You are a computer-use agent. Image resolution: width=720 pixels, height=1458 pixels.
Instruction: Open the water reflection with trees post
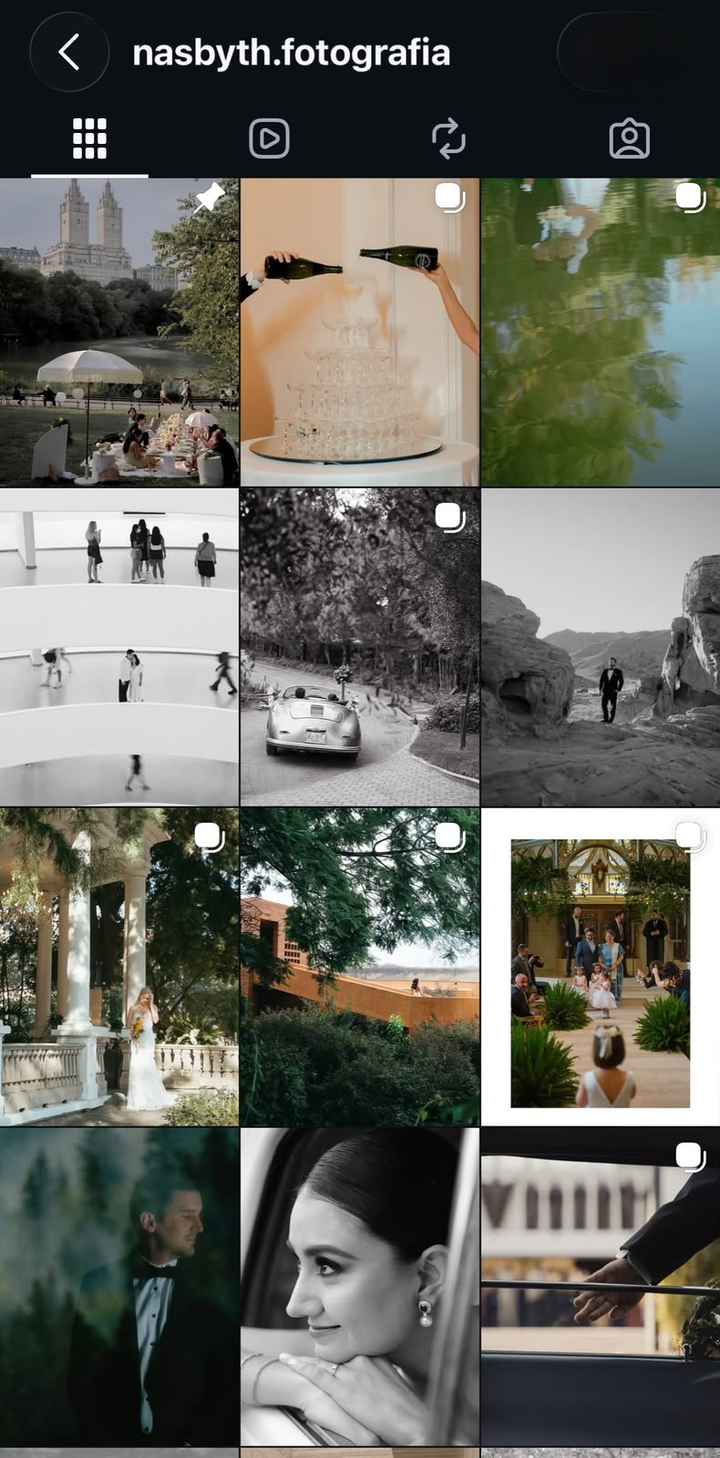[x=601, y=332]
